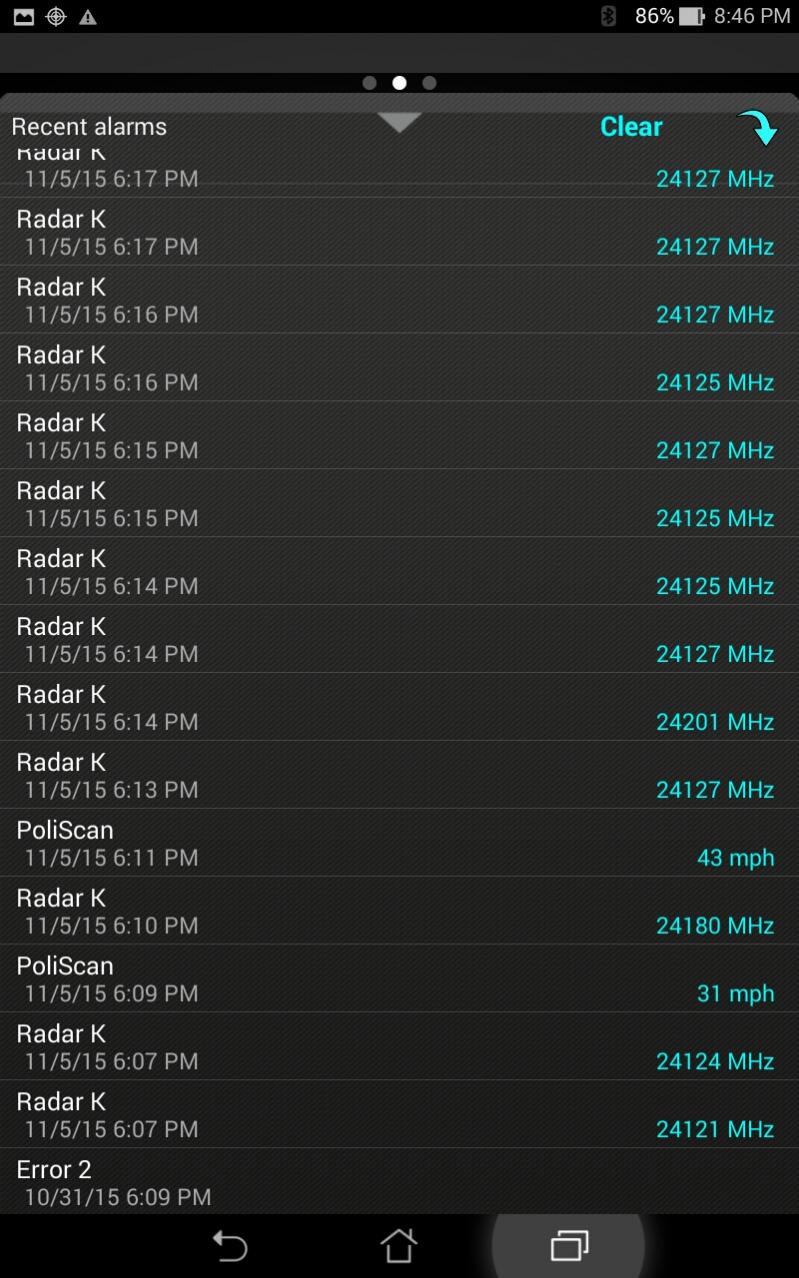Select the Radar K 24180 MHz alarm
Image resolution: width=799 pixels, height=1278 pixels.
(x=399, y=911)
